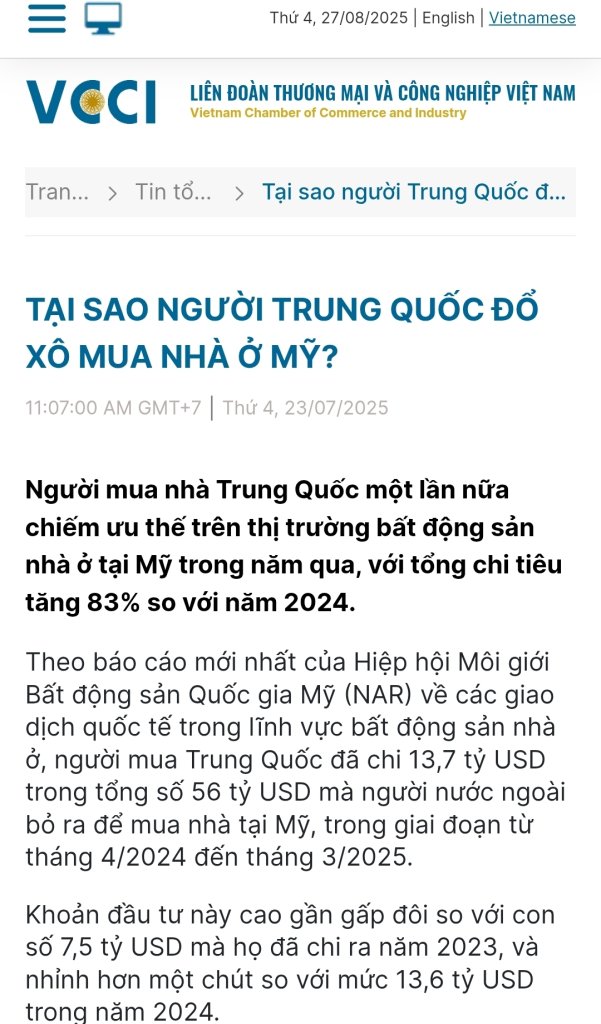This screenshot has width=601, height=1024.
Task: Switch language to English
Action: coord(448,18)
